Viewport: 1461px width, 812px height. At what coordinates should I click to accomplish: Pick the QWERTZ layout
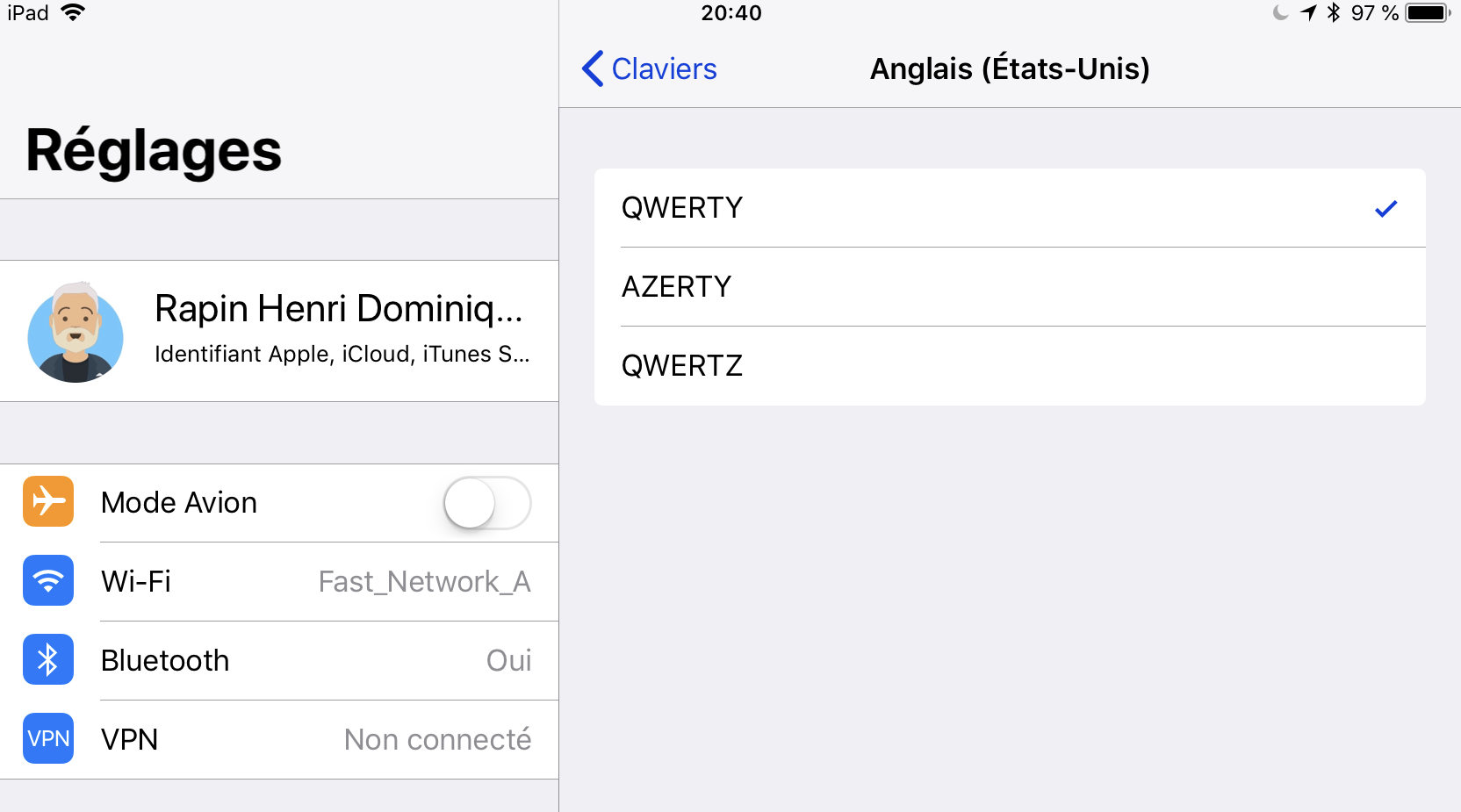coord(1008,366)
